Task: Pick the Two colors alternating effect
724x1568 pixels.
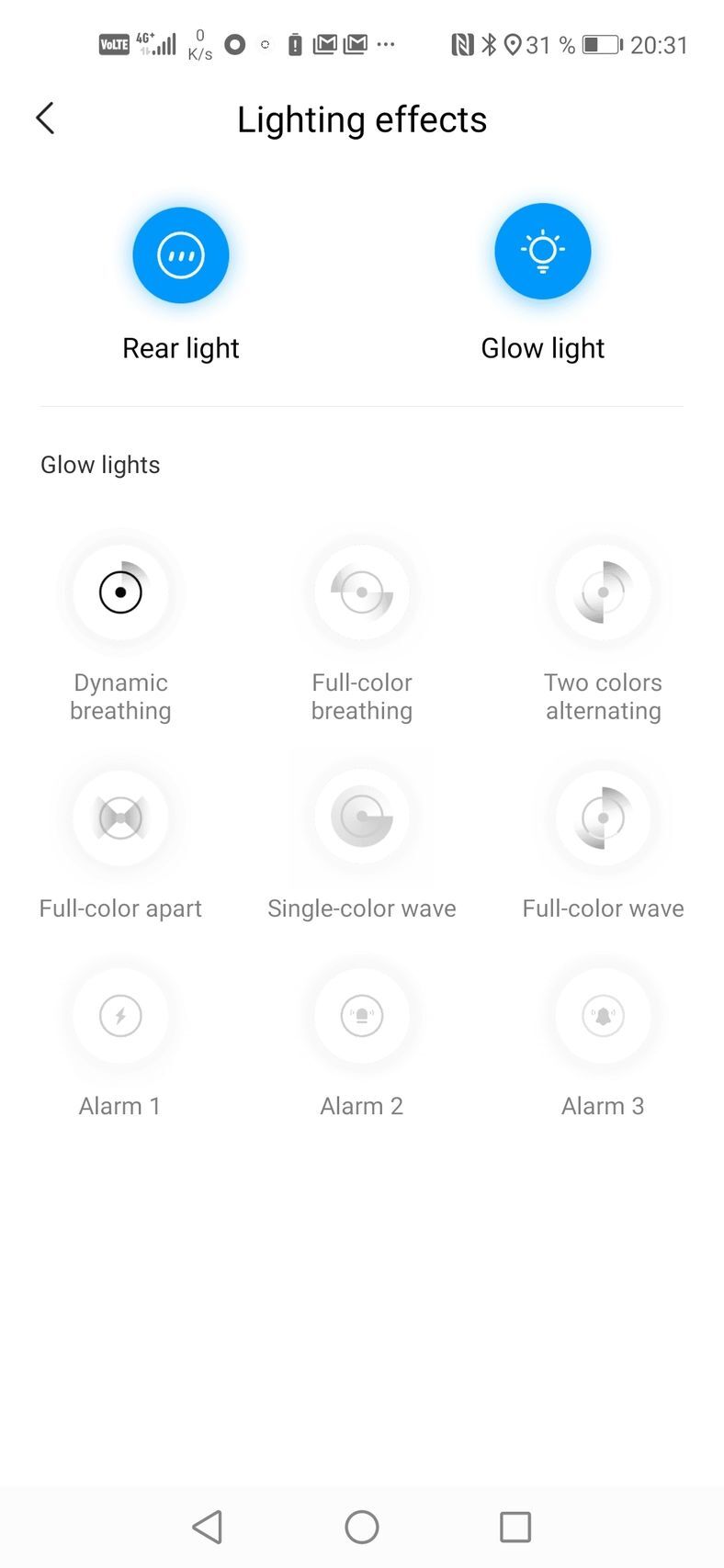Action: pyautogui.click(x=603, y=592)
